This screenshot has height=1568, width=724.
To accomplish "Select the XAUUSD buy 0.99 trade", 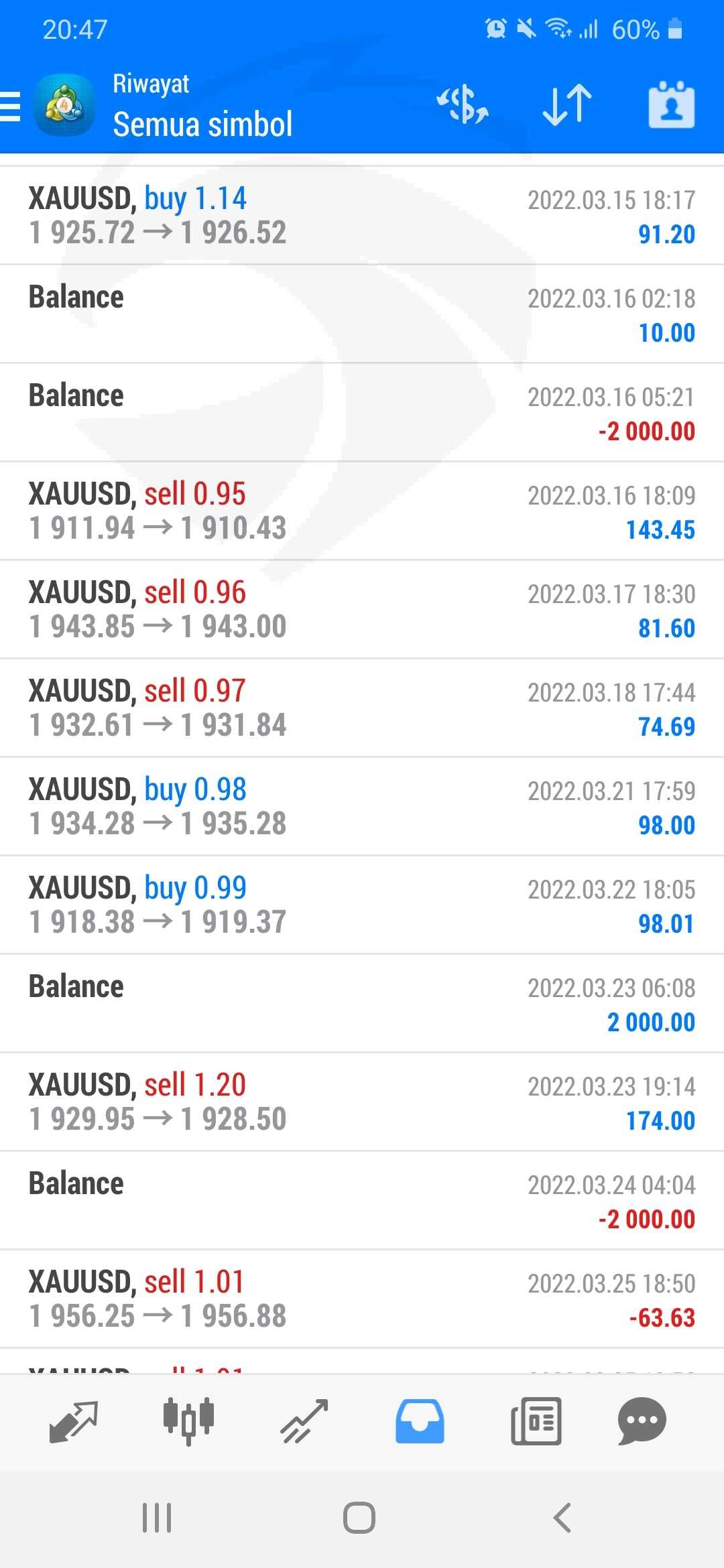I will [362, 905].
